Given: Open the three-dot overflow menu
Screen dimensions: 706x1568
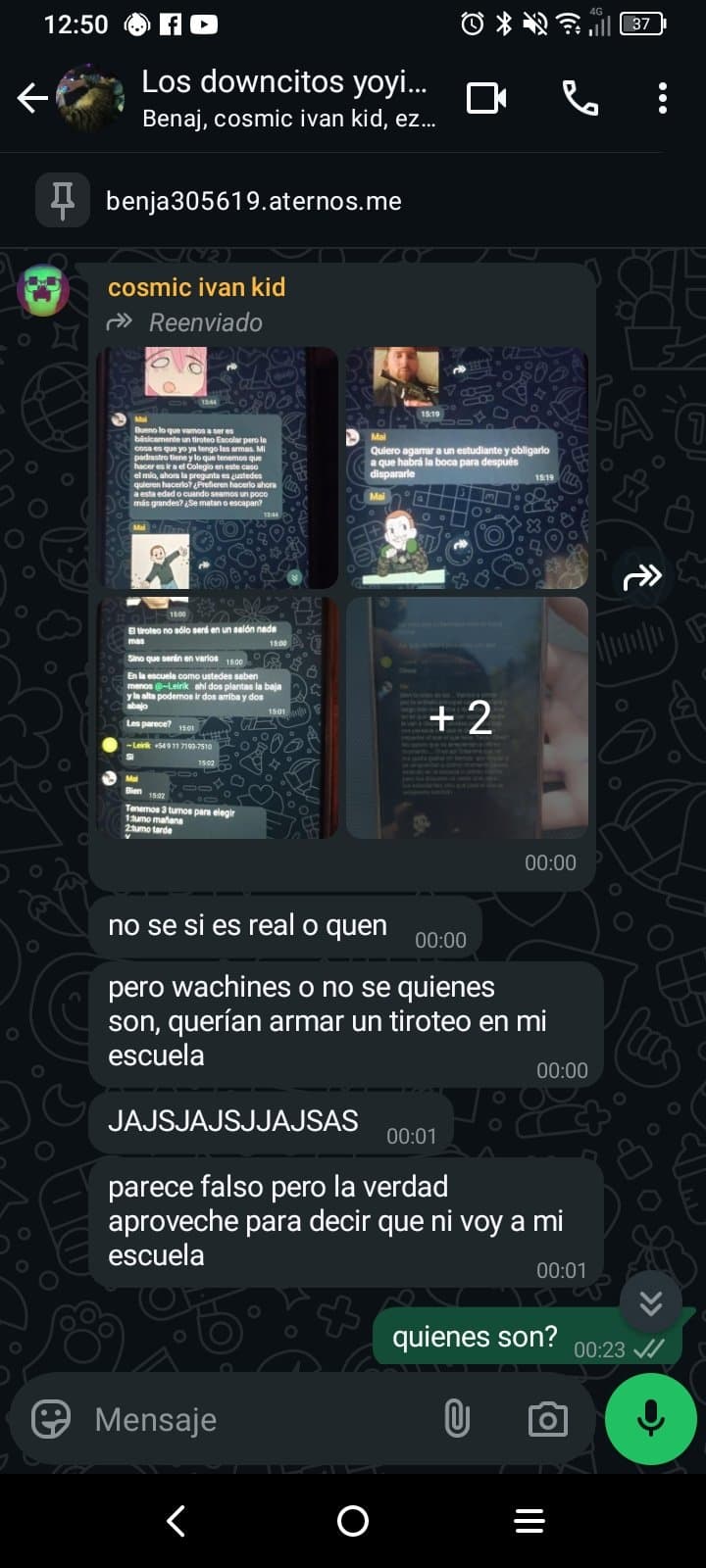Looking at the screenshot, I should coord(663,98).
